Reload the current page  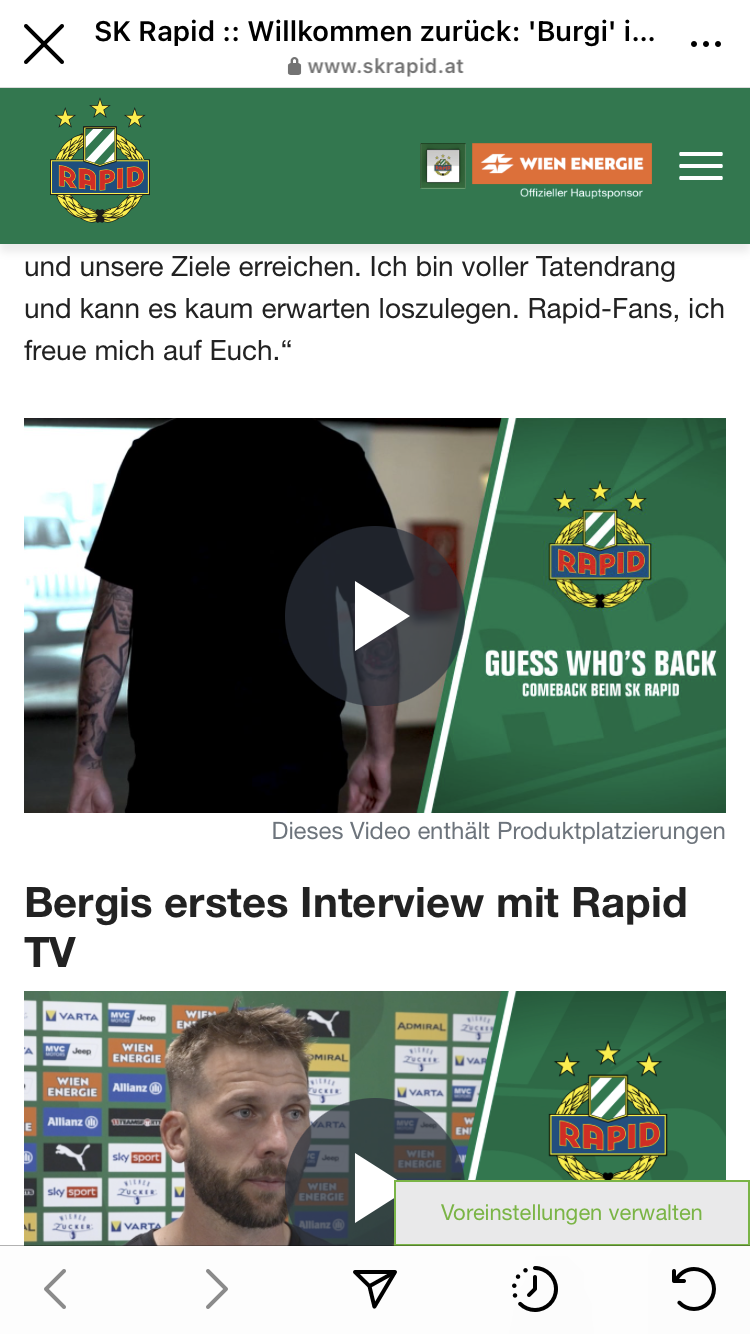694,1289
